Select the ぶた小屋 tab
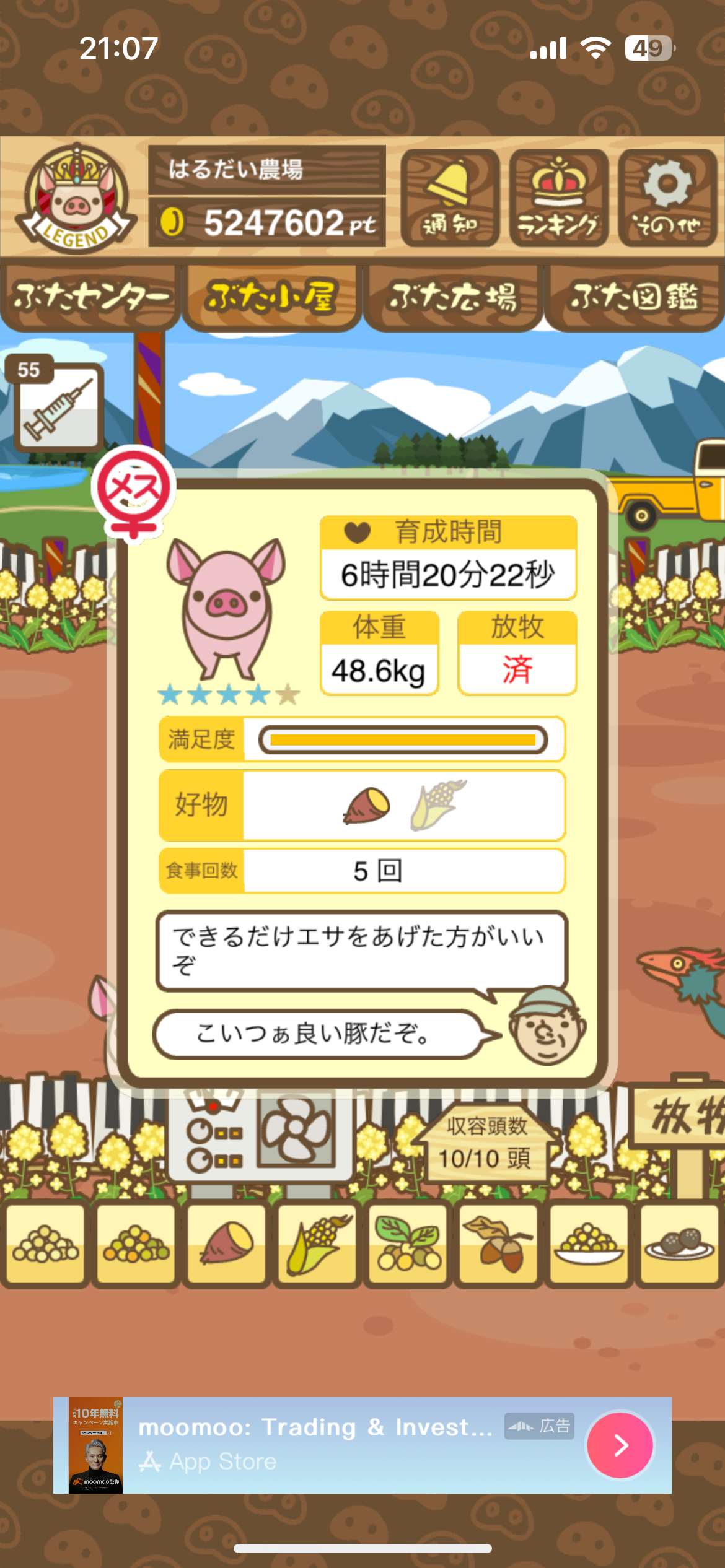Image resolution: width=725 pixels, height=1568 pixels. click(x=271, y=297)
